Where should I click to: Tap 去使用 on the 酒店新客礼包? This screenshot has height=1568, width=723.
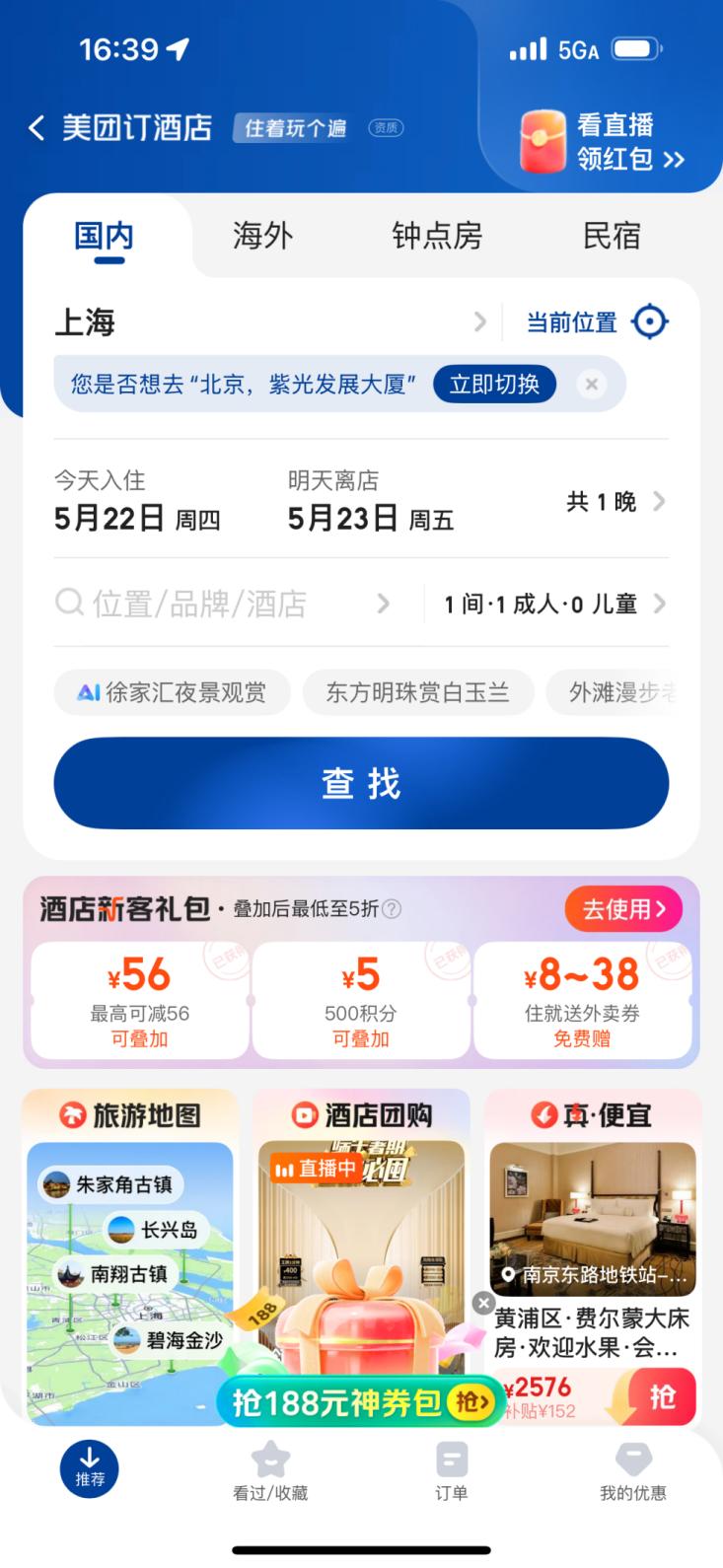(623, 909)
